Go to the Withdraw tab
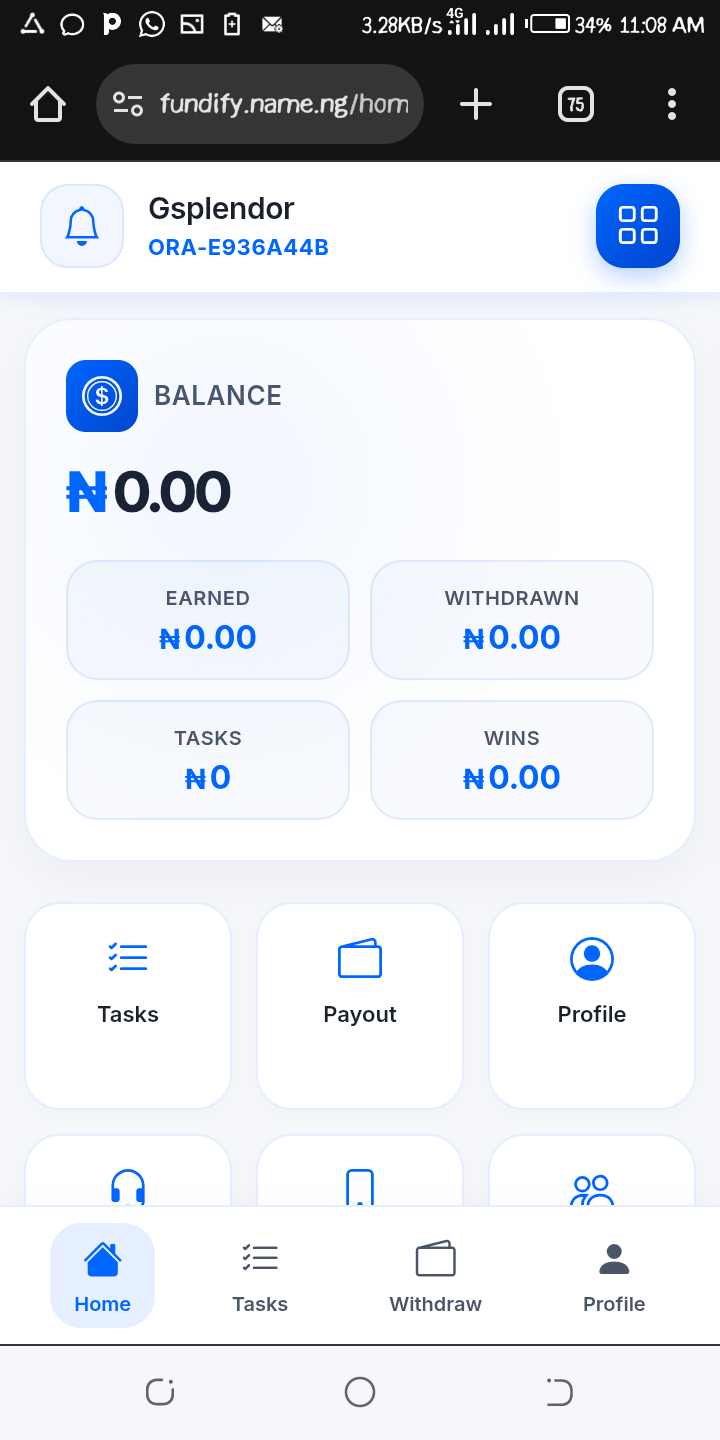The width and height of the screenshot is (720, 1440). click(435, 1275)
